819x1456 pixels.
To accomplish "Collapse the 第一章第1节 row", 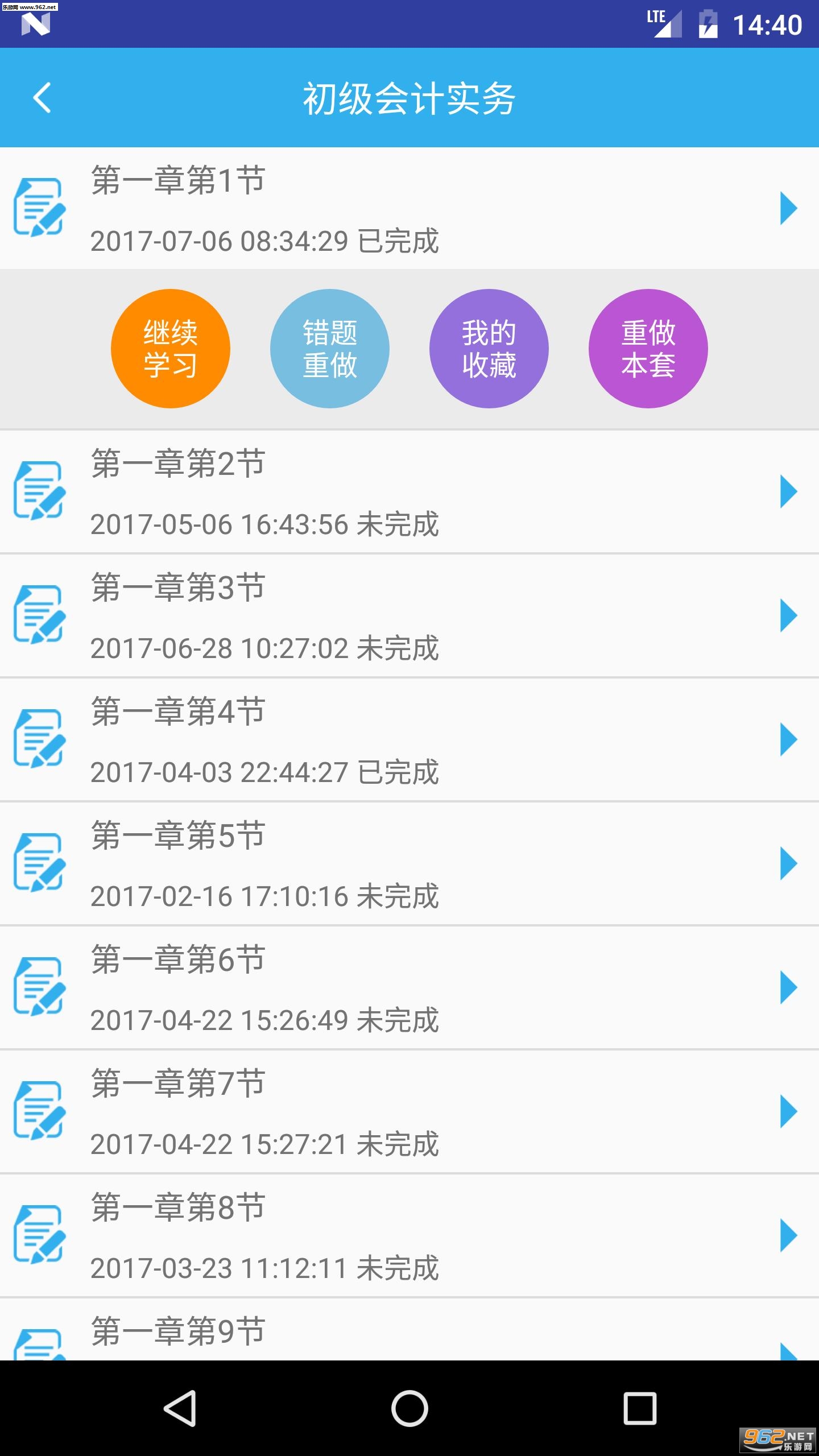I will pyautogui.click(x=409, y=208).
